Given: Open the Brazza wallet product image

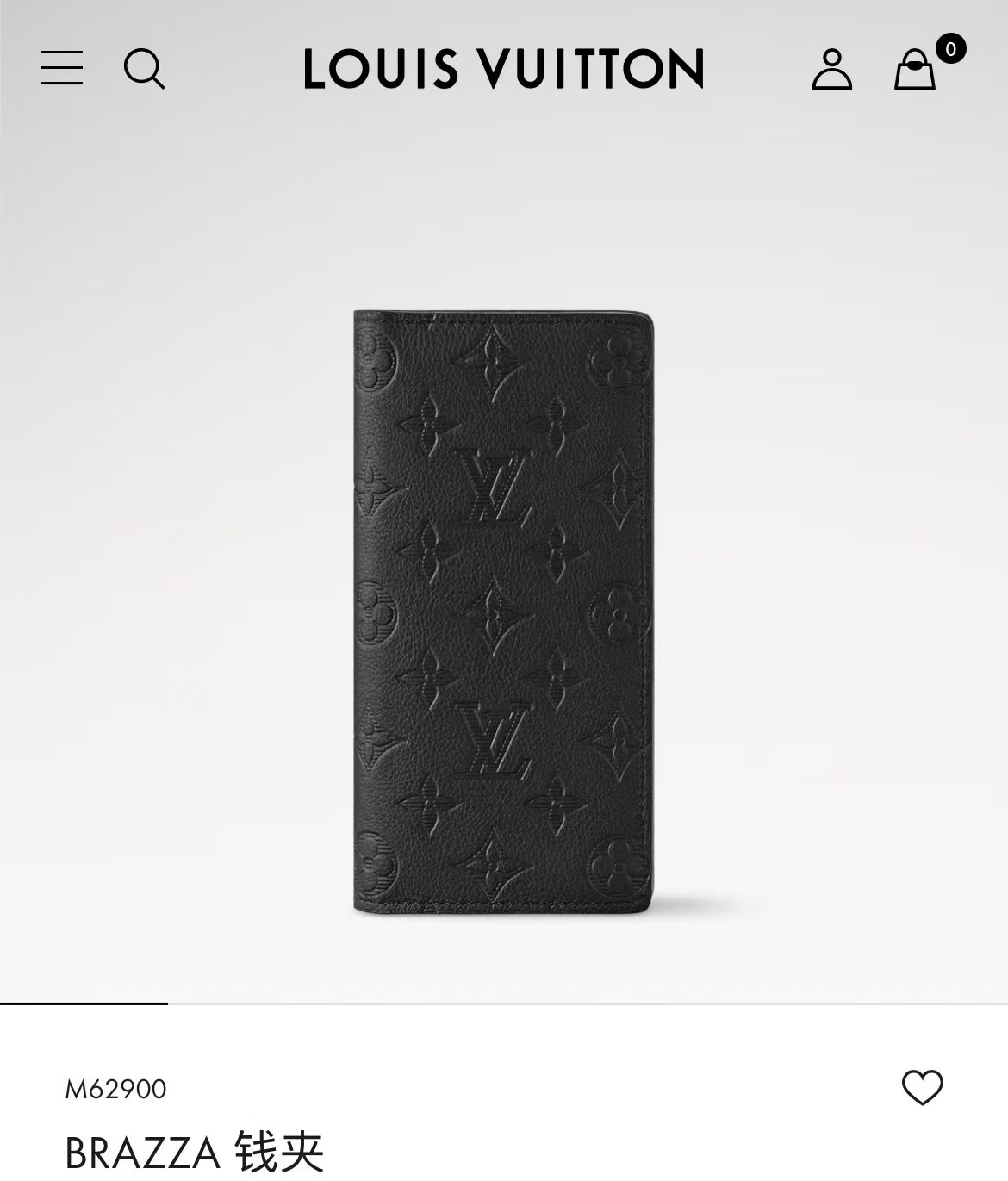Looking at the screenshot, I should coord(504,612).
